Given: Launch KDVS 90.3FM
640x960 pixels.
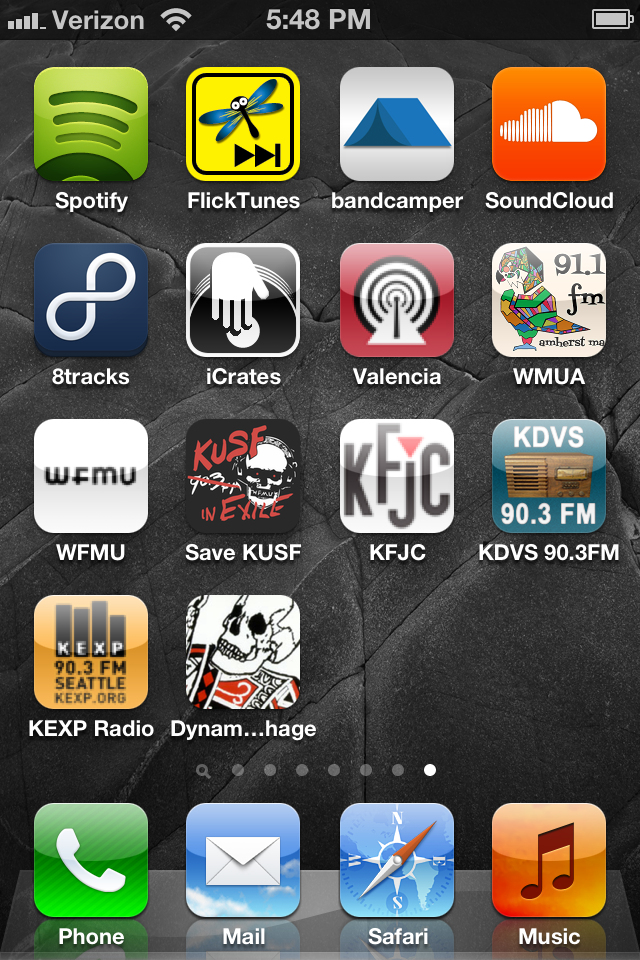Looking at the screenshot, I should pos(549,476).
